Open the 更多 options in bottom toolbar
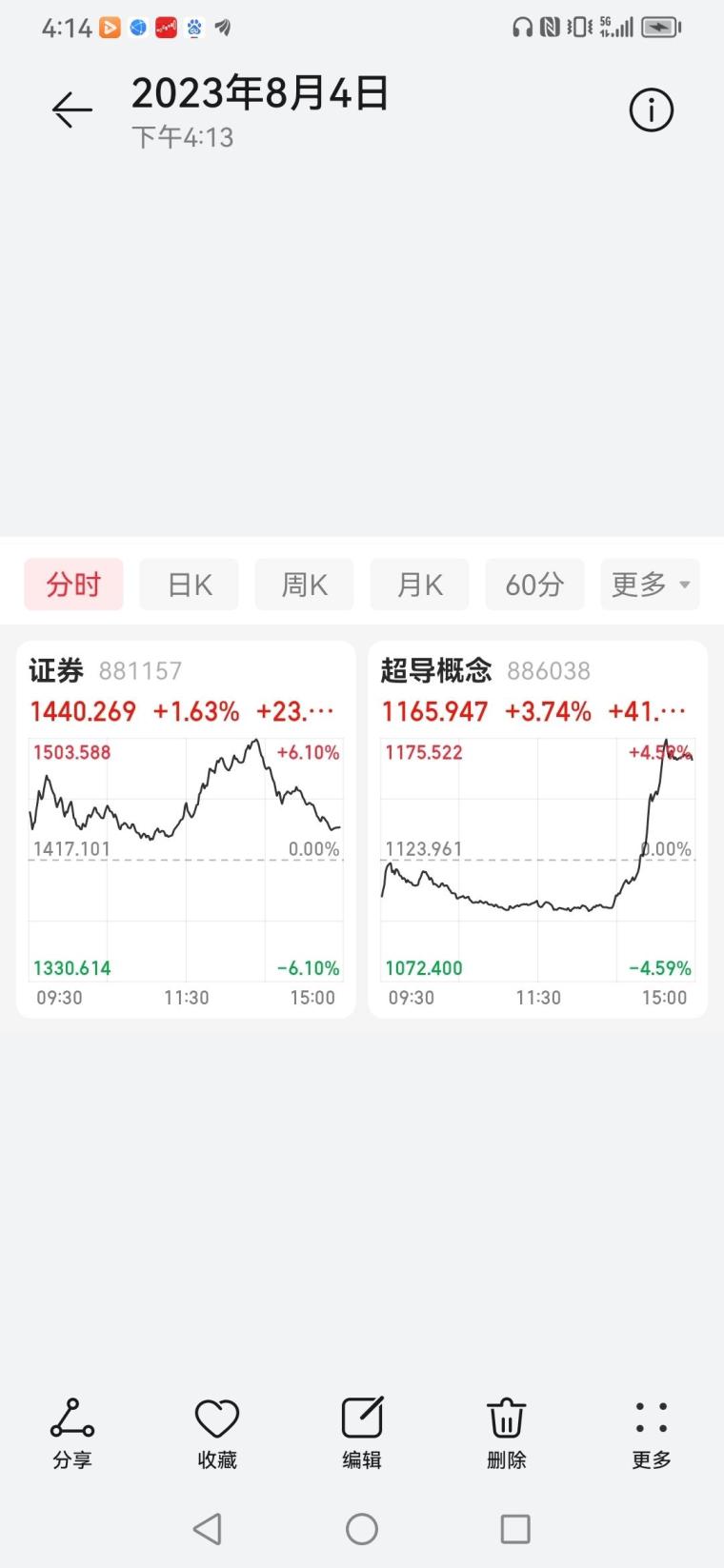 (x=652, y=1434)
